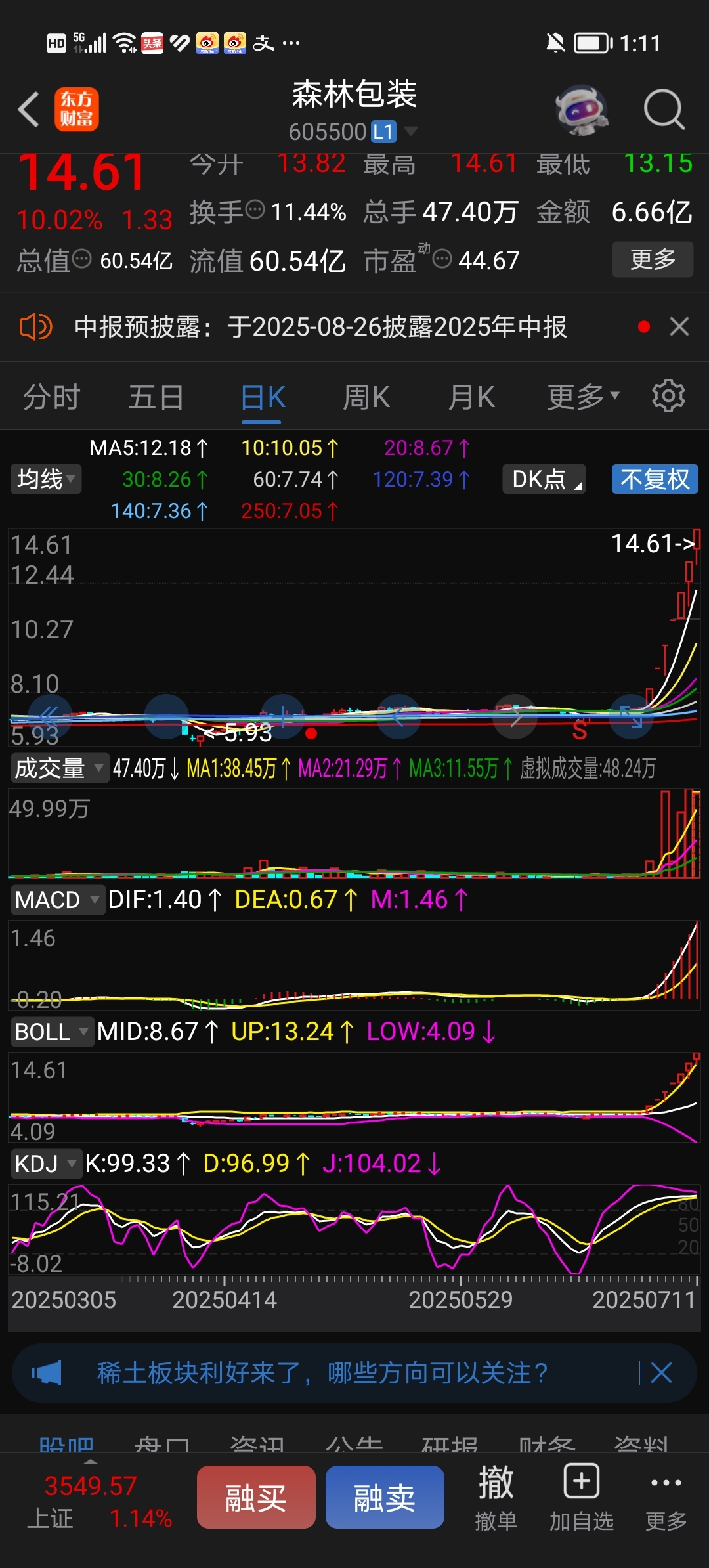Close the 稀土板块利好 promo banner

tap(661, 1373)
